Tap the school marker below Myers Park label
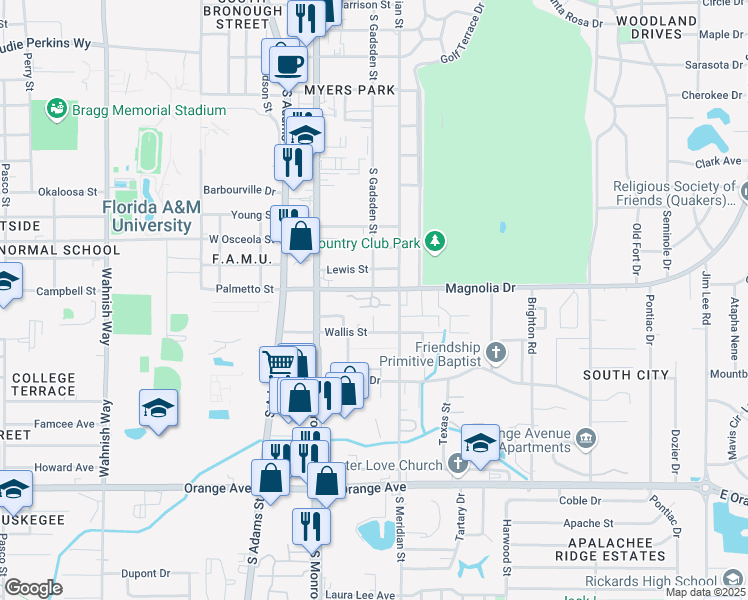The height and width of the screenshot is (600, 748). pos(306,134)
